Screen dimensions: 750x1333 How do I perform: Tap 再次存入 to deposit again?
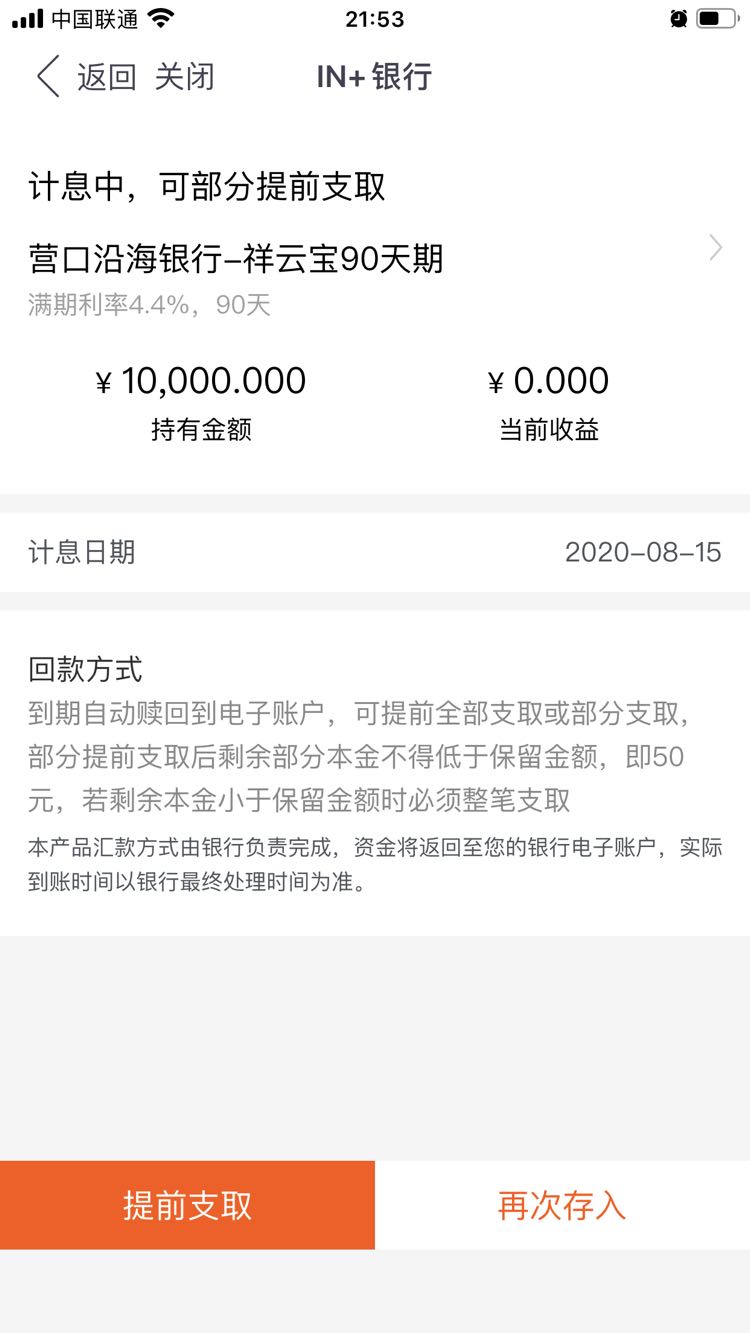[x=562, y=1205]
